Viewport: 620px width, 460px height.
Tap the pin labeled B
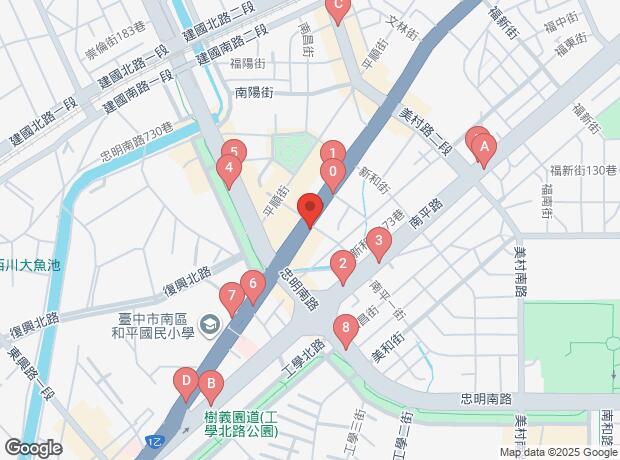tap(210, 382)
